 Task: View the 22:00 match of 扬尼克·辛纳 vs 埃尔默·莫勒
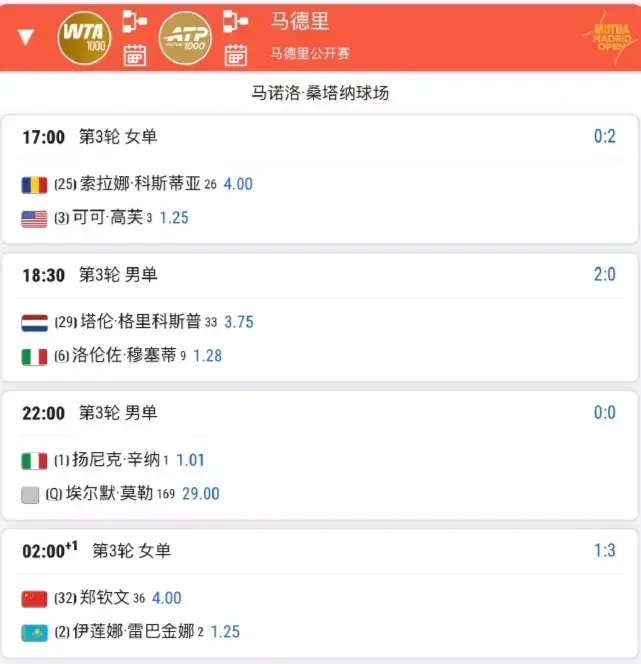pyautogui.click(x=320, y=413)
